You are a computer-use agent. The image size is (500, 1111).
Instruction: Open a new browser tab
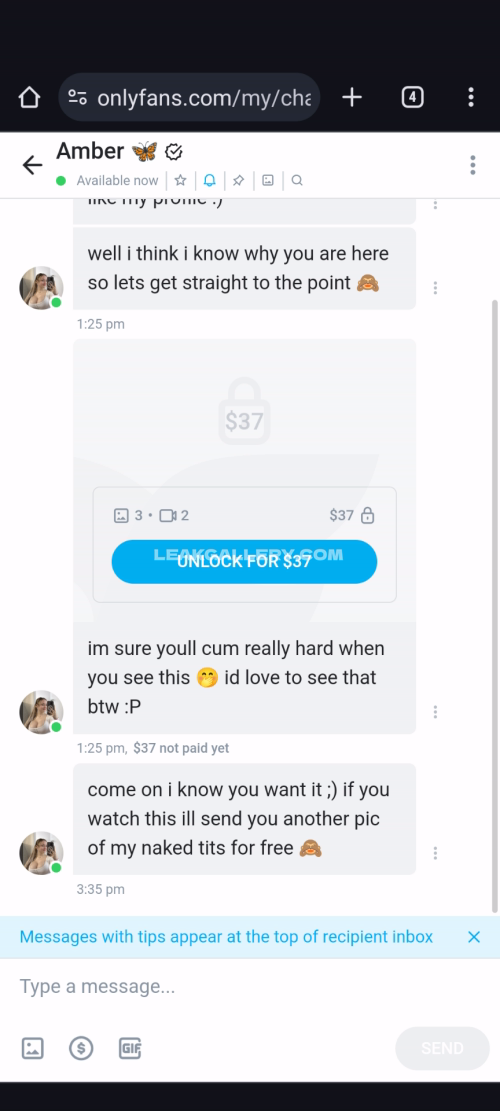click(x=352, y=97)
